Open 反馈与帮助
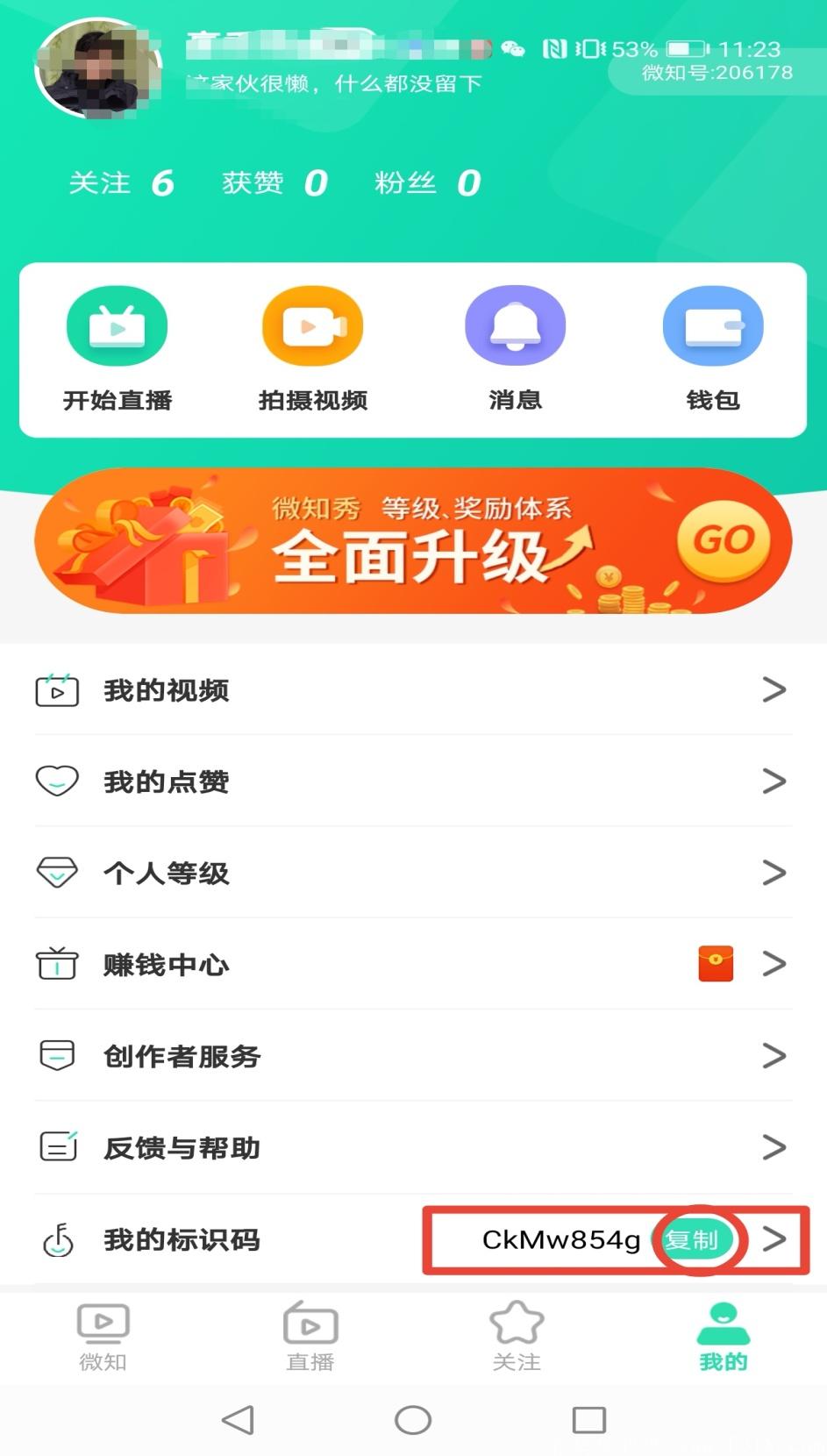Screen dimensions: 827x1456 point(413,1147)
